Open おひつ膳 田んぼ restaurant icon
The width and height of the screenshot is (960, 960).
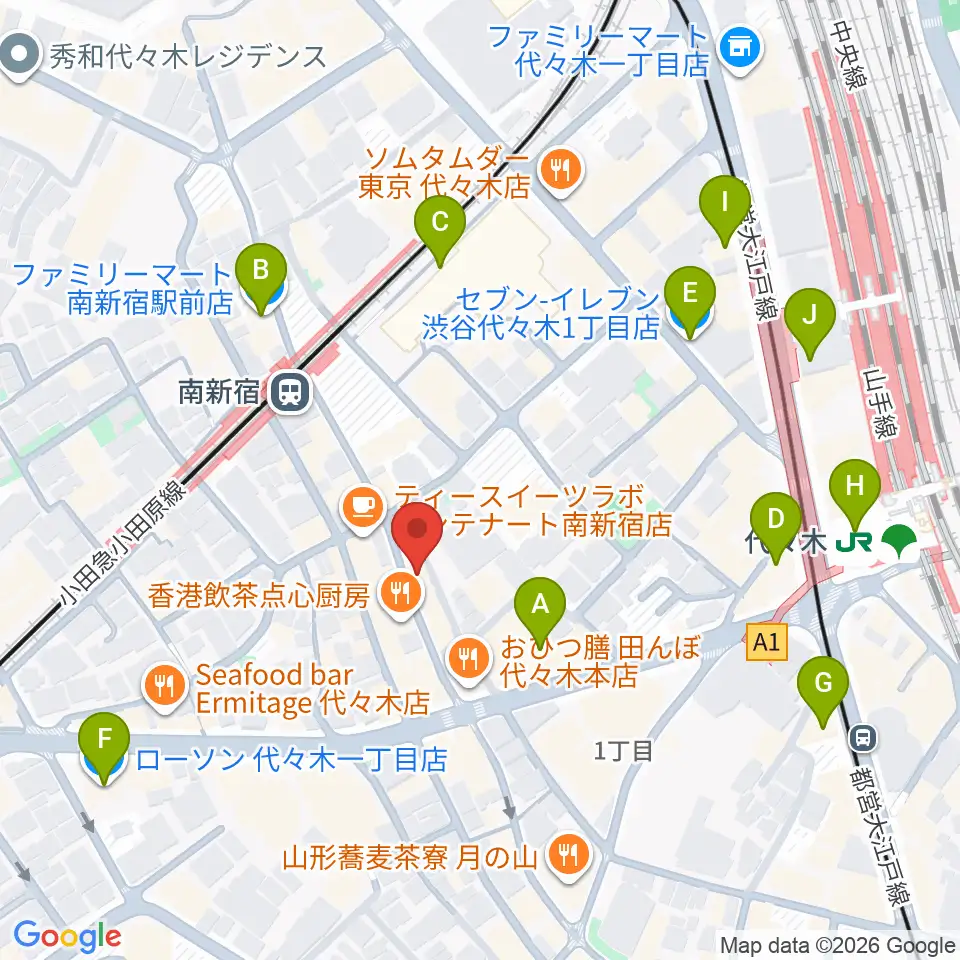(x=469, y=660)
